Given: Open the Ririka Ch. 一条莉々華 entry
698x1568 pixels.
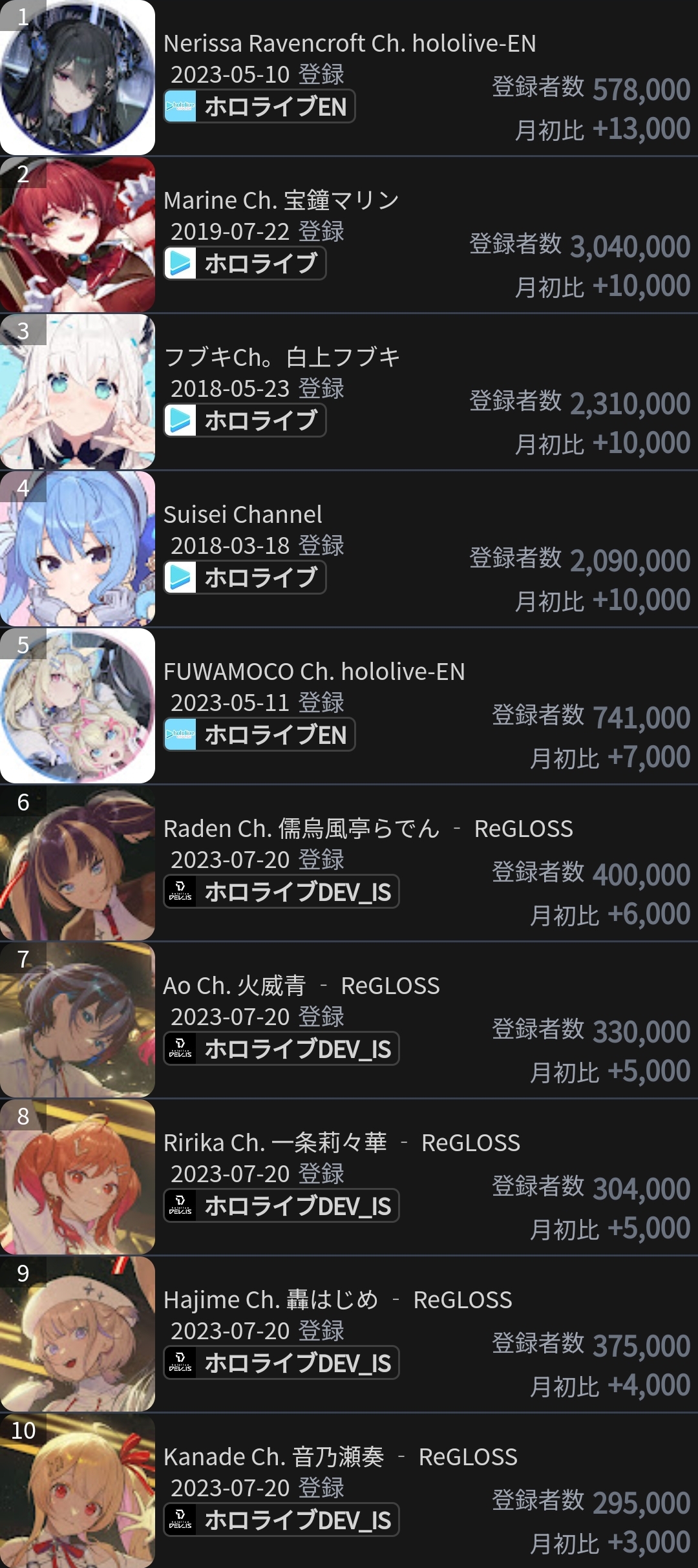Looking at the screenshot, I should [x=349, y=1177].
